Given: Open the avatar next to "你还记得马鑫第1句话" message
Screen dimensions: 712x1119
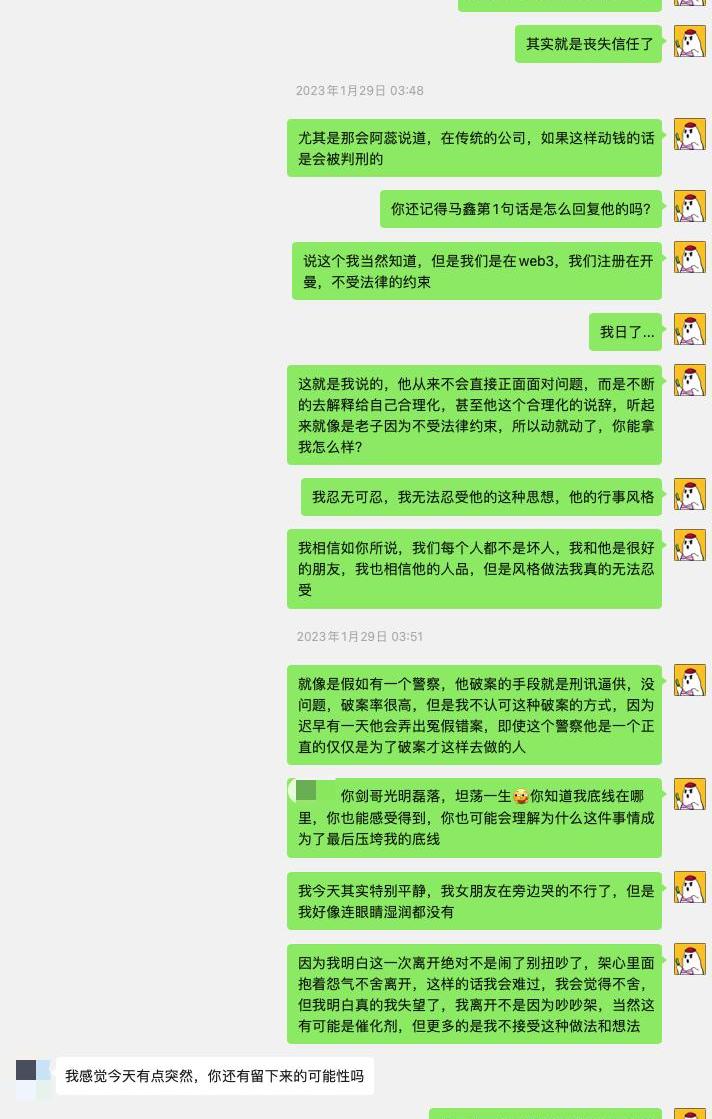Looking at the screenshot, I should (690, 207).
